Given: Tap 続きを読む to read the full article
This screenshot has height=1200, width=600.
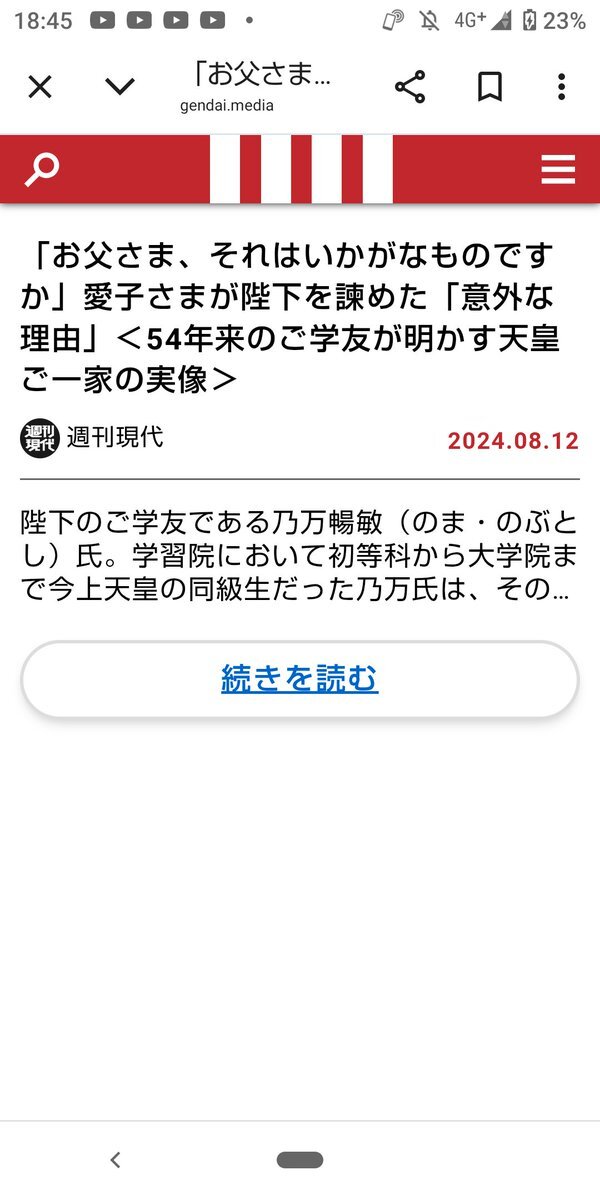Looking at the screenshot, I should coord(300,679).
